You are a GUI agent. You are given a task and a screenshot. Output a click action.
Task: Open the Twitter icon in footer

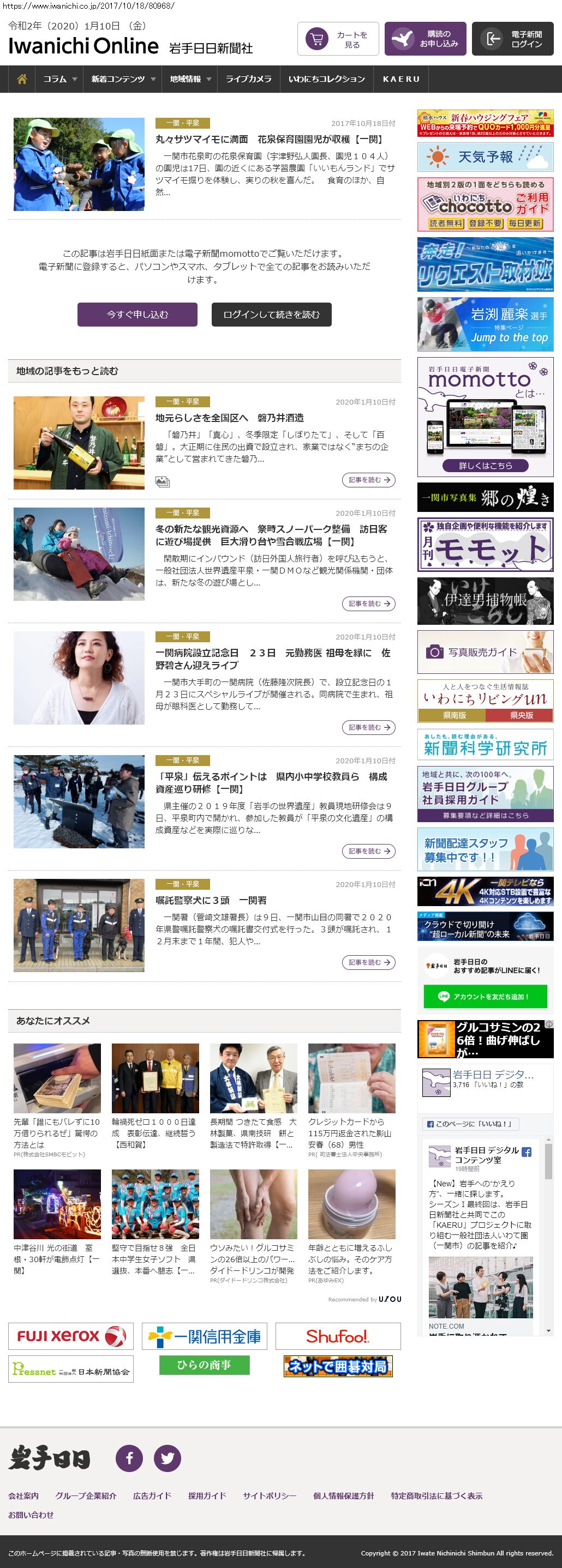[x=167, y=1458]
